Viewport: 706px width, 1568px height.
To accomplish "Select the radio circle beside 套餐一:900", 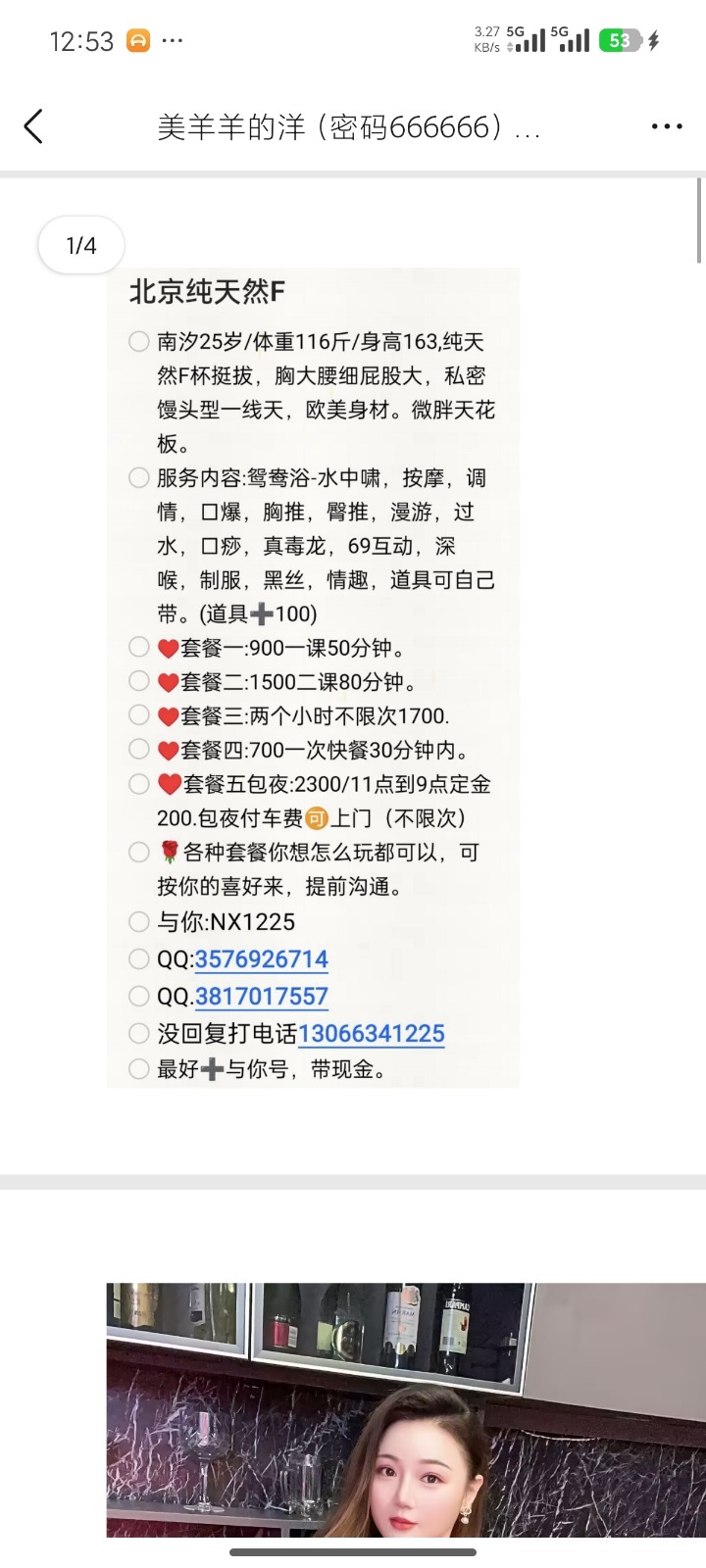I will coord(138,647).
